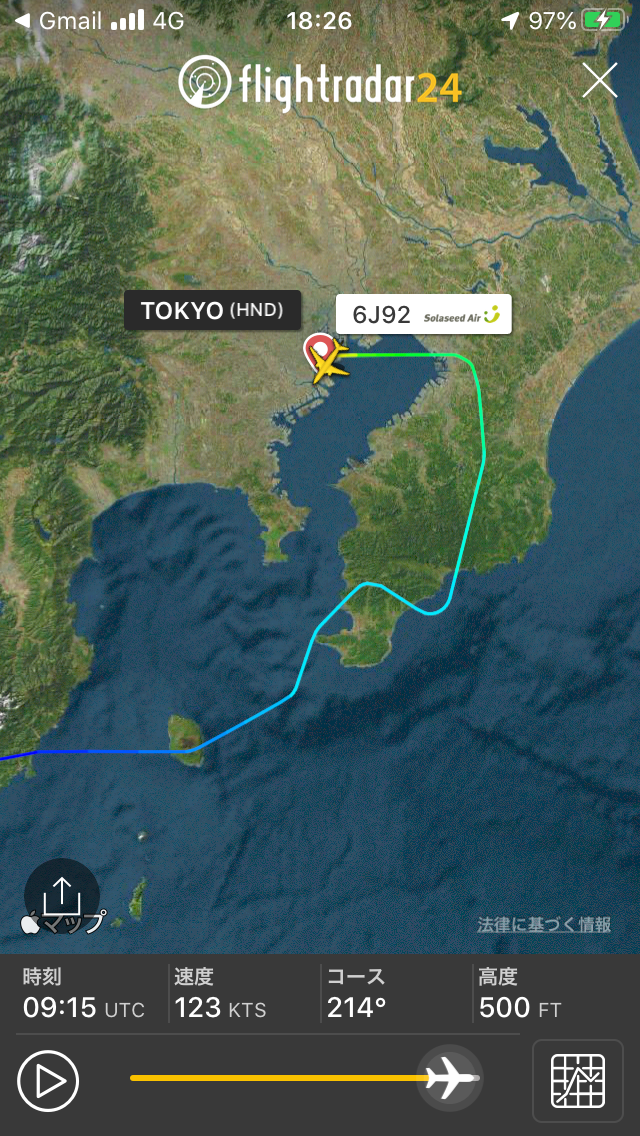Close the flight playback view
Screen dimensions: 640x1136
pyautogui.click(x=599, y=80)
